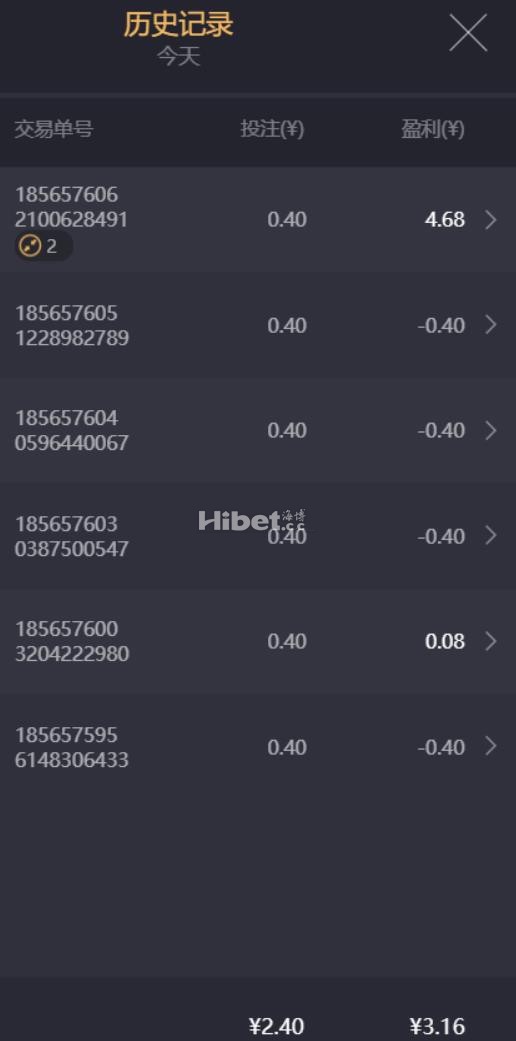Screen dimensions: 516x1041
Task: Close the 历史记录 history panel
Action: tap(468, 33)
